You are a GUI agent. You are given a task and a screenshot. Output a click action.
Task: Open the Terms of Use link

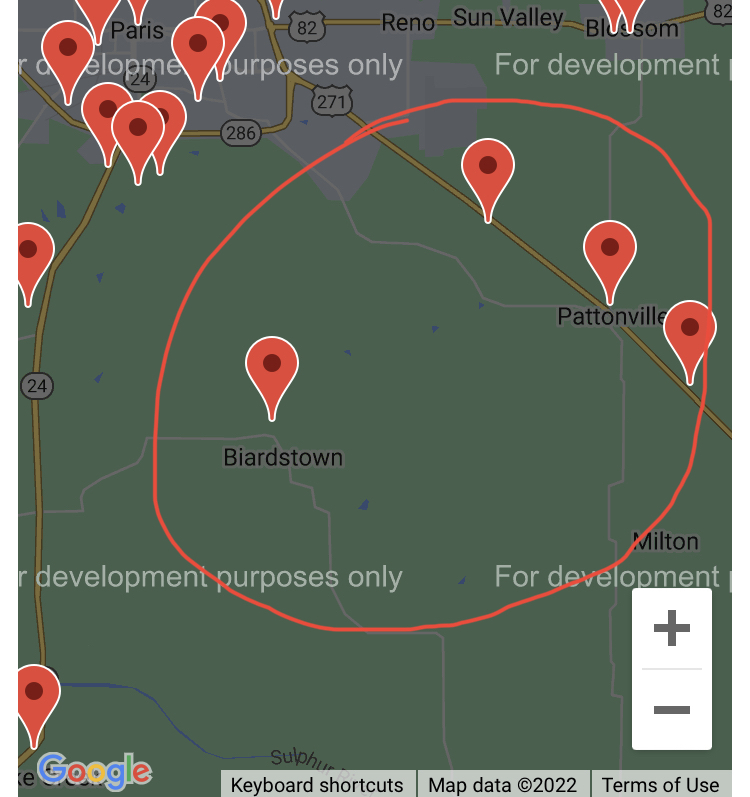tap(660, 784)
